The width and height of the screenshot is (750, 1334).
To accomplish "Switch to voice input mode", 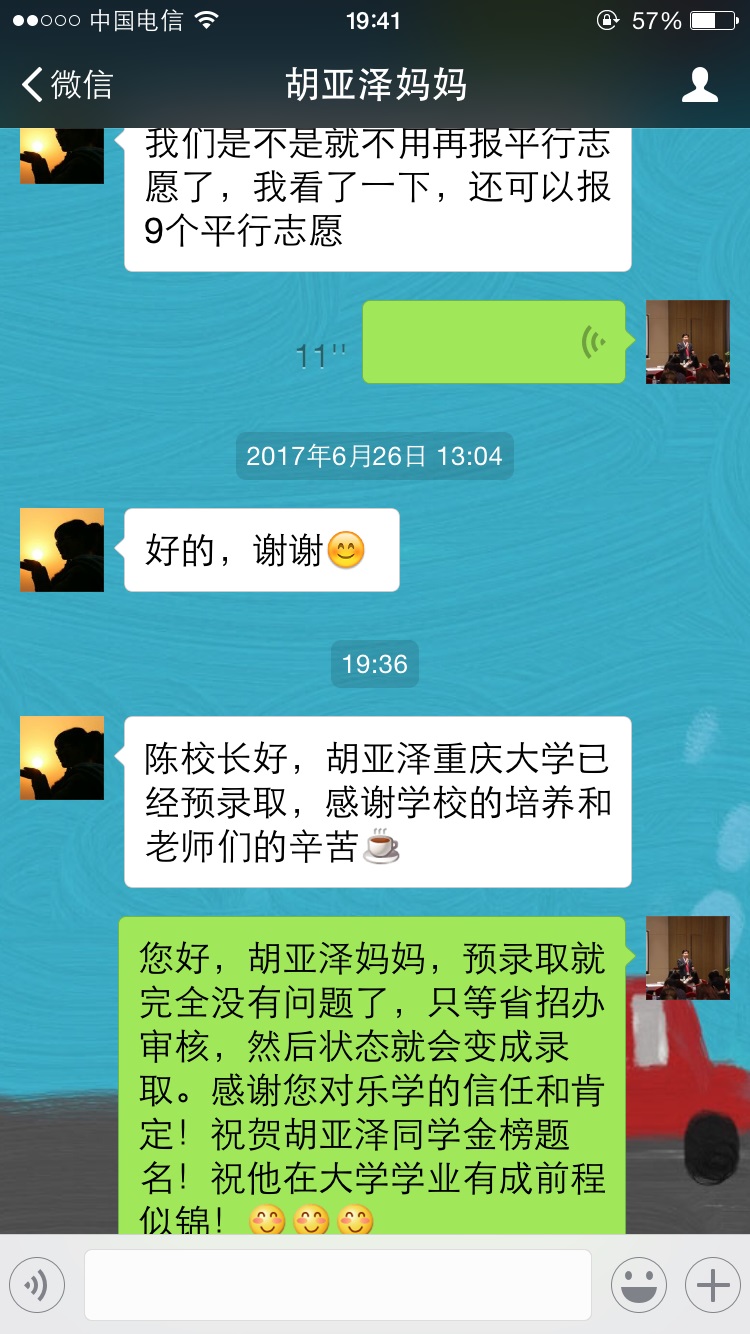I will tap(37, 1284).
